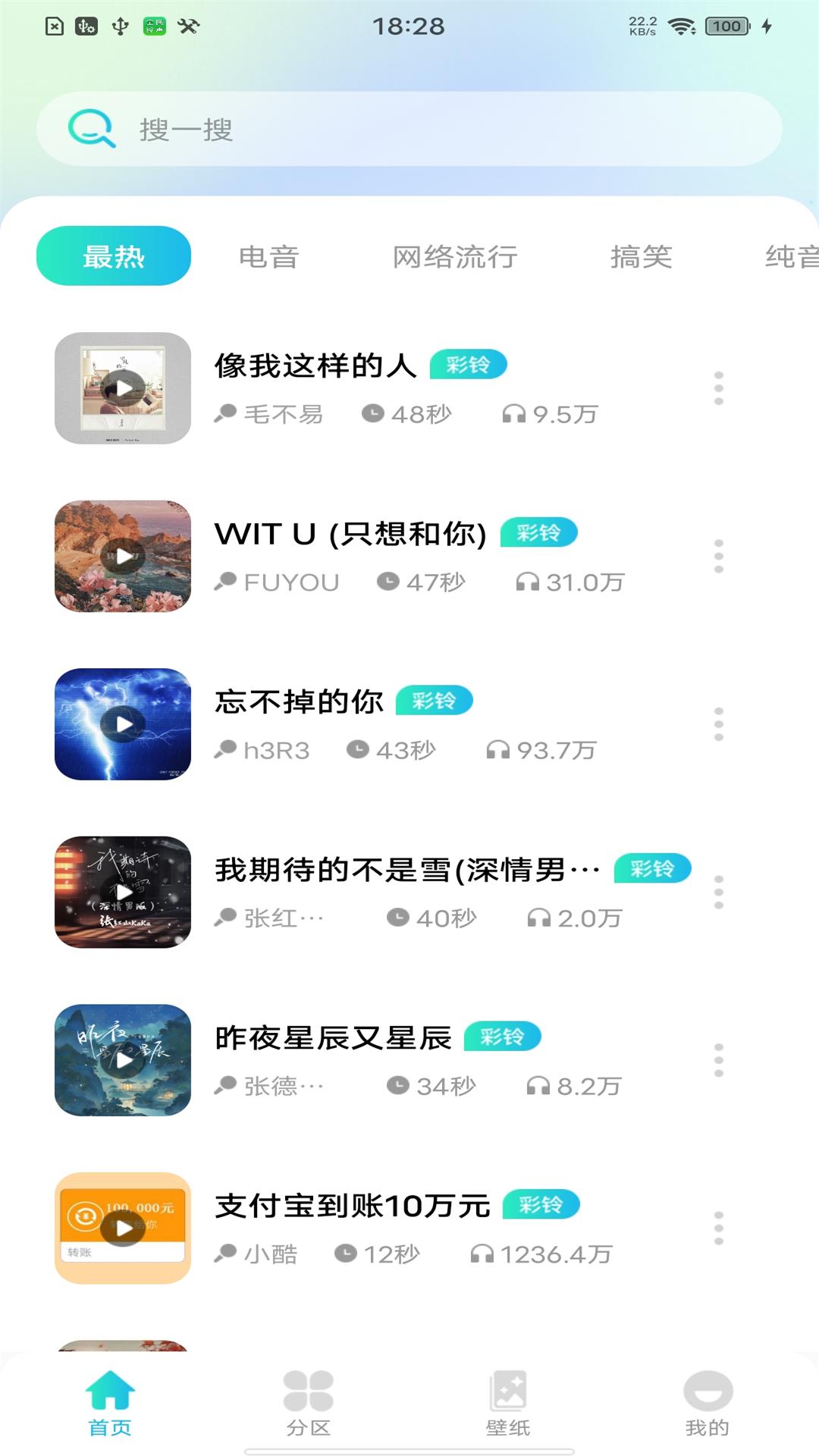Open the 搜一搜 search box
Viewport: 819px width, 1456px height.
tap(409, 129)
